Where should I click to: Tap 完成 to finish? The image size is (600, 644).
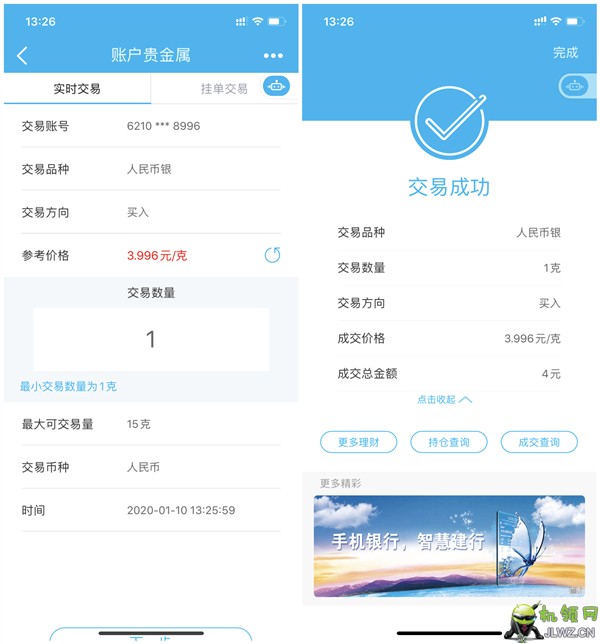click(565, 53)
